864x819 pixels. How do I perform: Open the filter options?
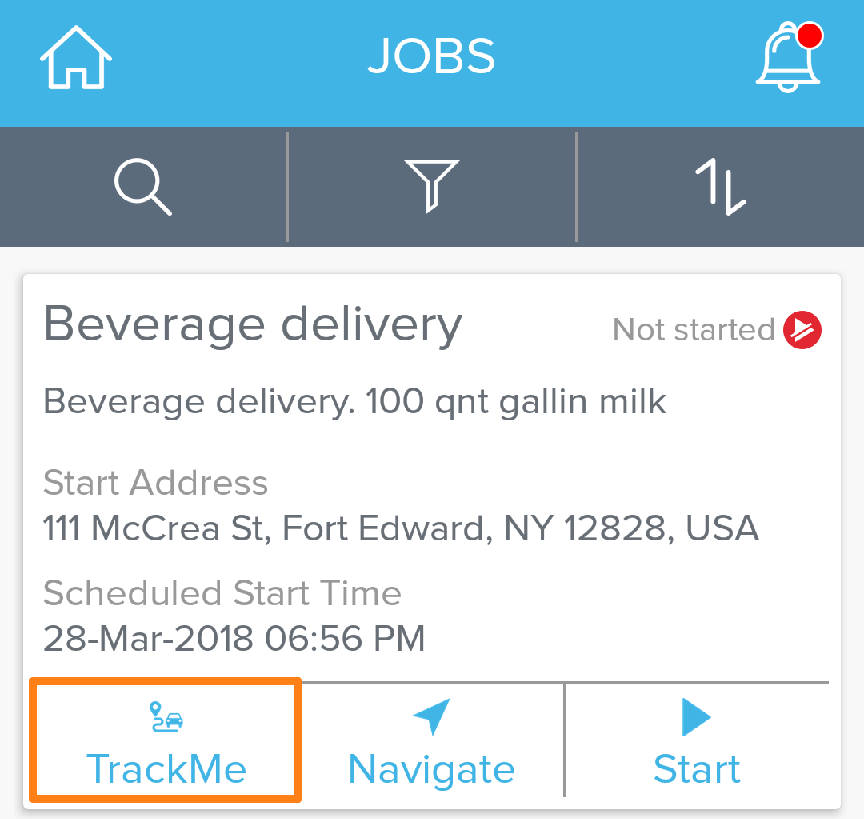click(x=432, y=188)
